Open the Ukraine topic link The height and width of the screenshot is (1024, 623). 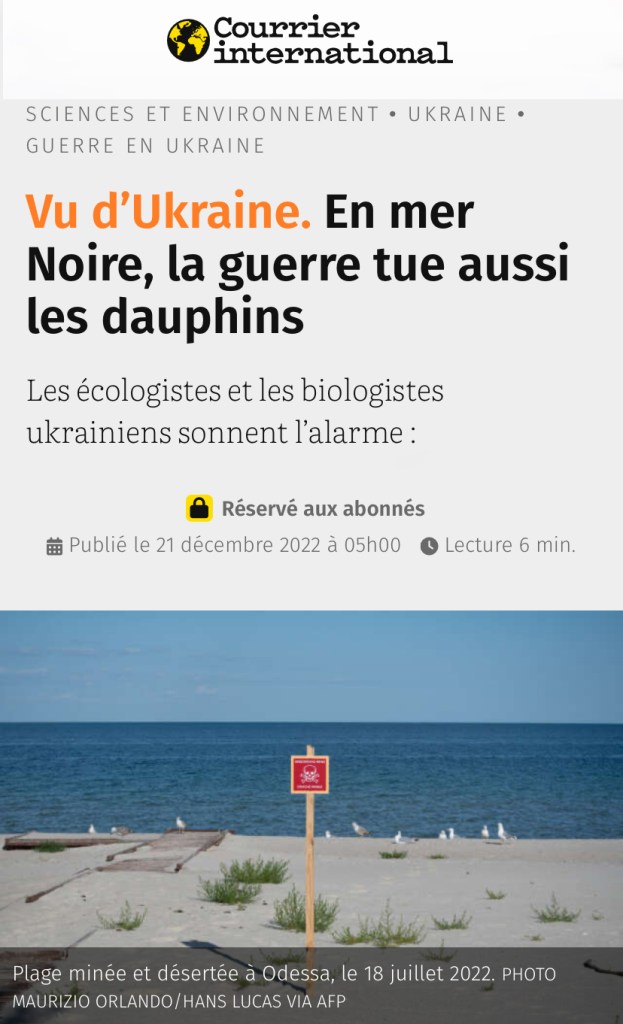coord(457,114)
